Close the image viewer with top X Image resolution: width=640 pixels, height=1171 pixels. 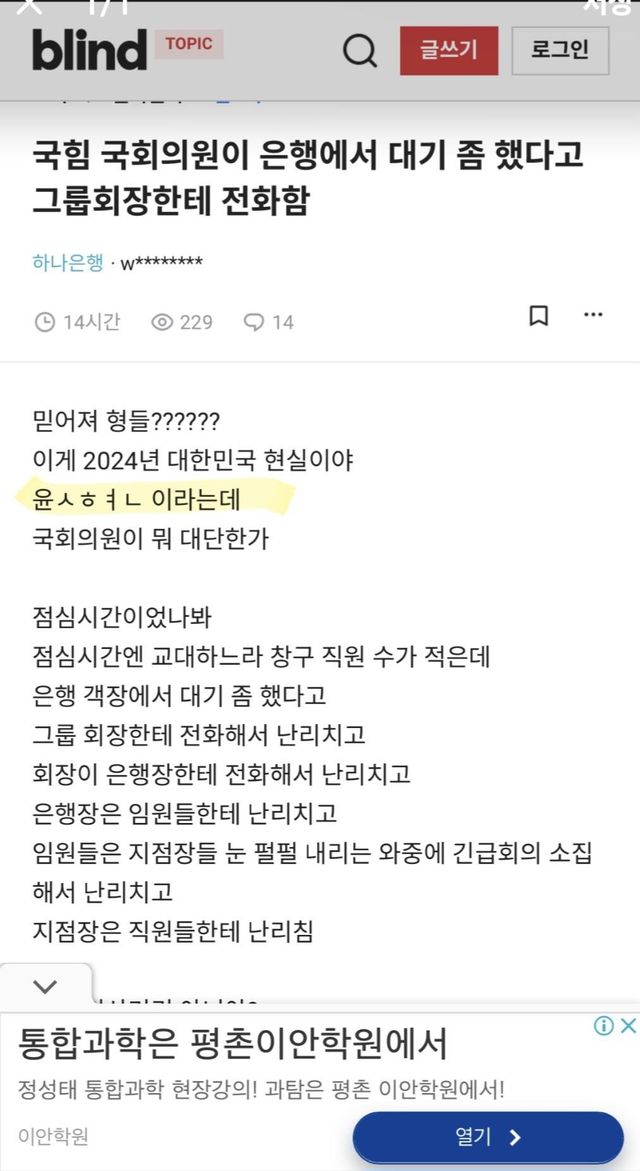[28, 7]
